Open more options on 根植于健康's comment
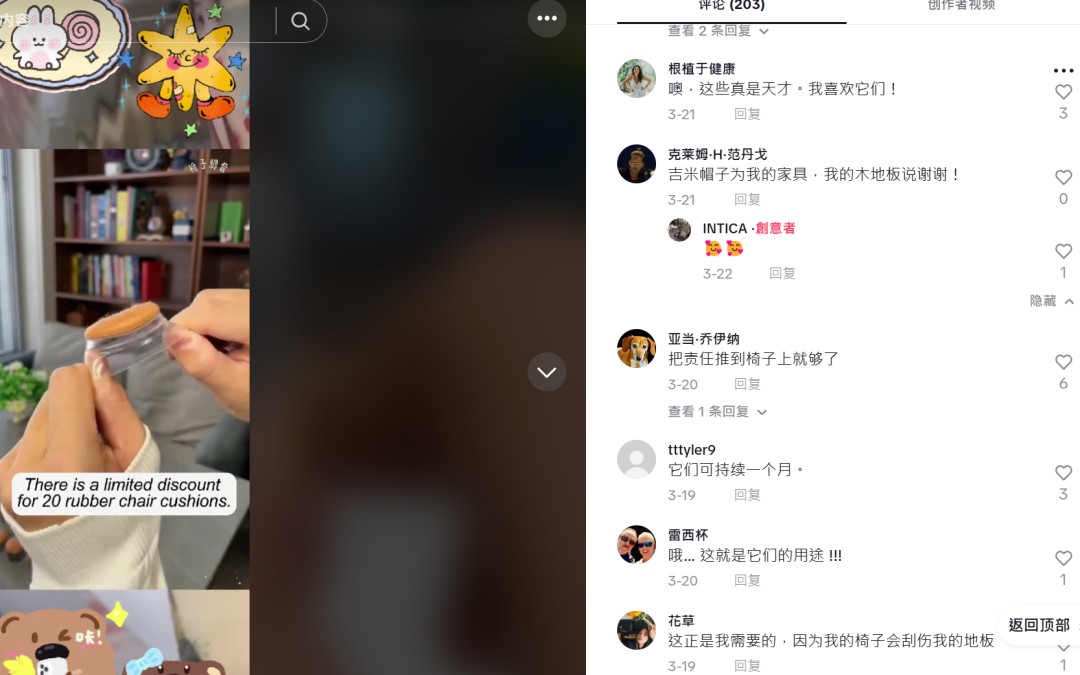The height and width of the screenshot is (675, 1080). (x=1063, y=70)
